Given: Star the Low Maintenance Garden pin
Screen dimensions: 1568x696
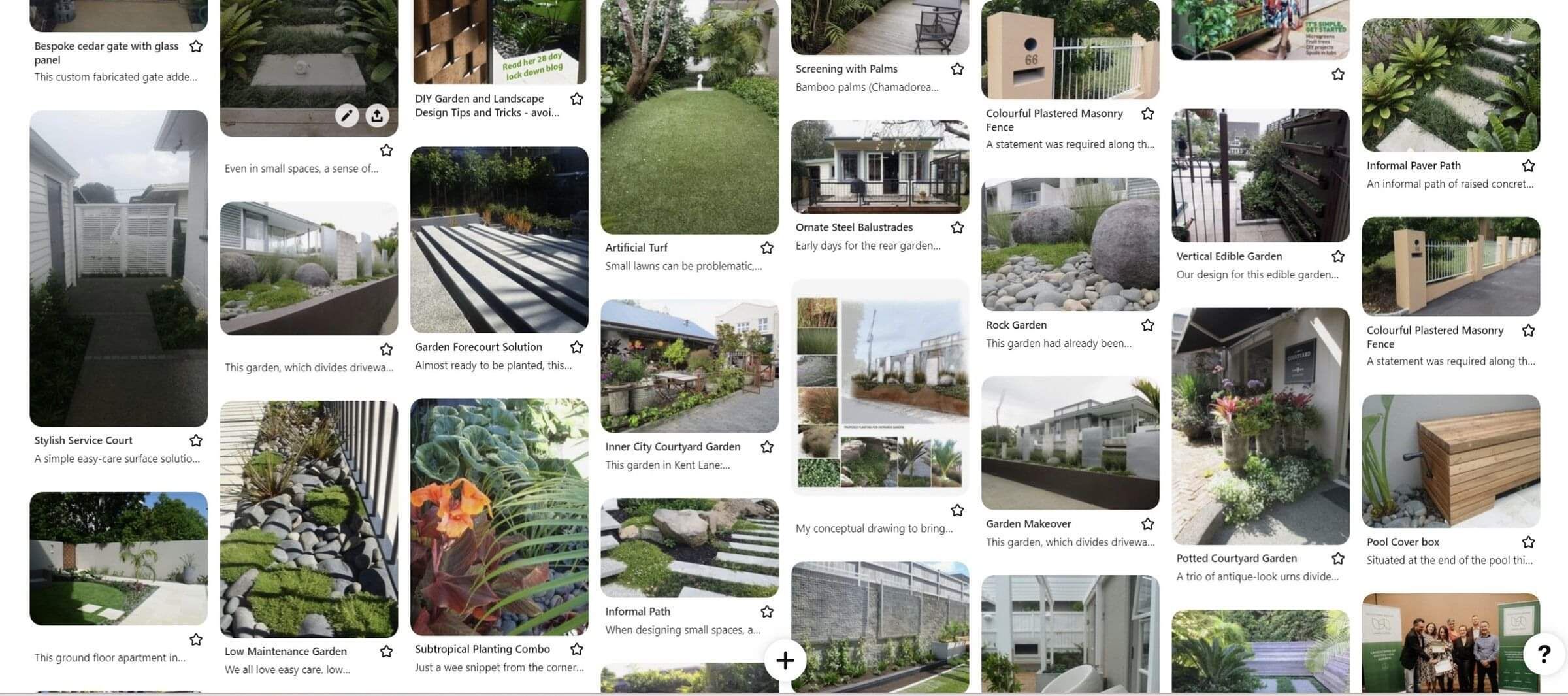Looking at the screenshot, I should [x=386, y=652].
